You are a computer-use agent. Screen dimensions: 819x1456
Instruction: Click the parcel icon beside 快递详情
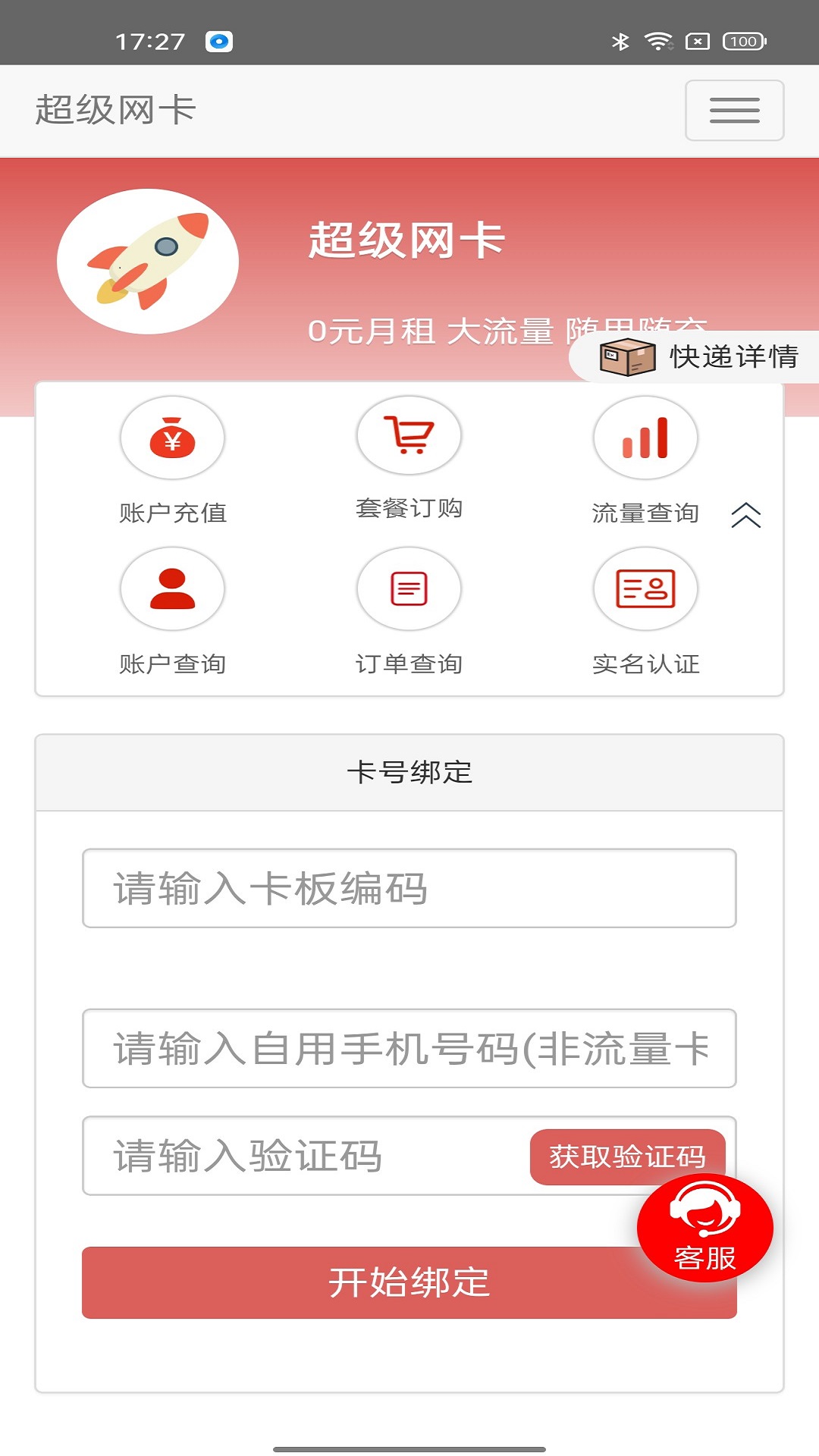(626, 355)
